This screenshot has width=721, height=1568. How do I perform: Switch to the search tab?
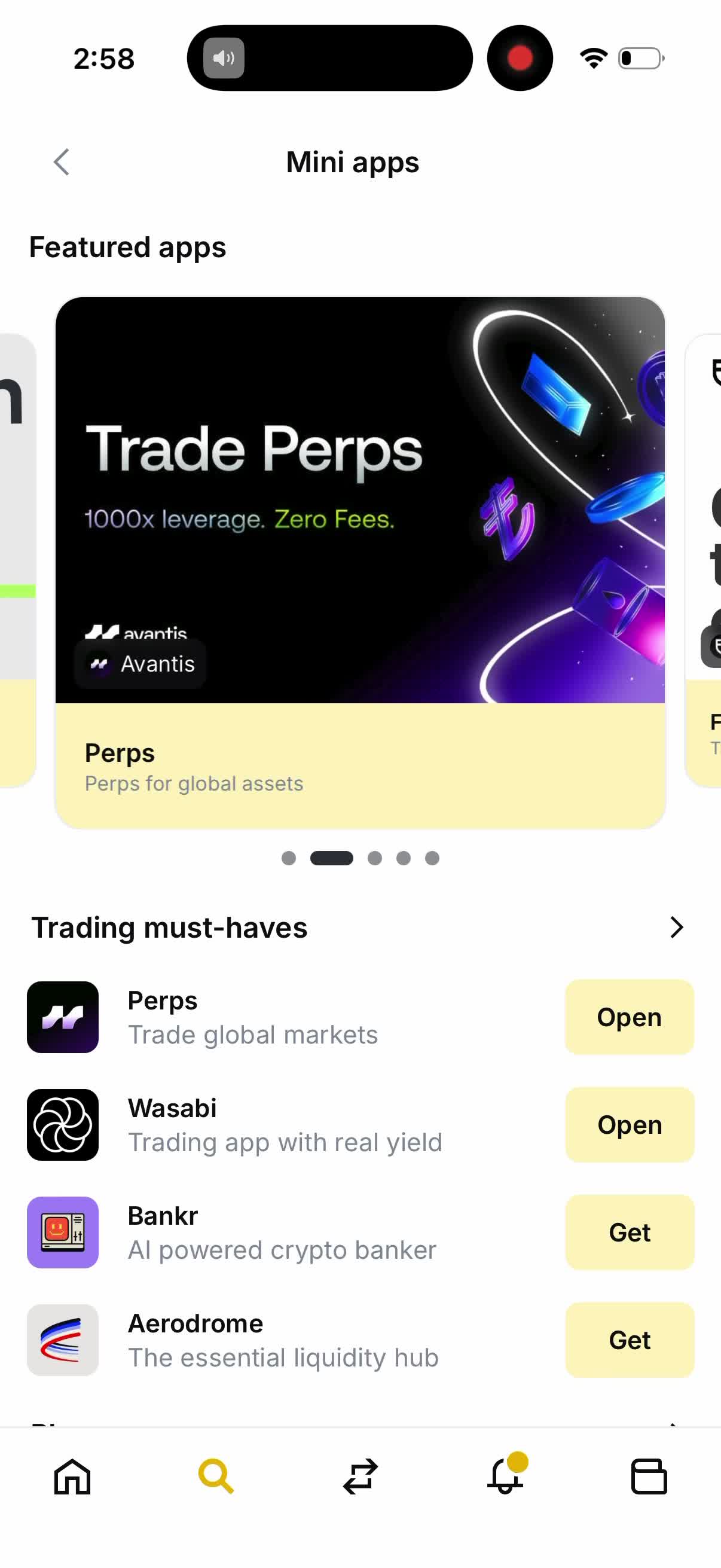(216, 1476)
